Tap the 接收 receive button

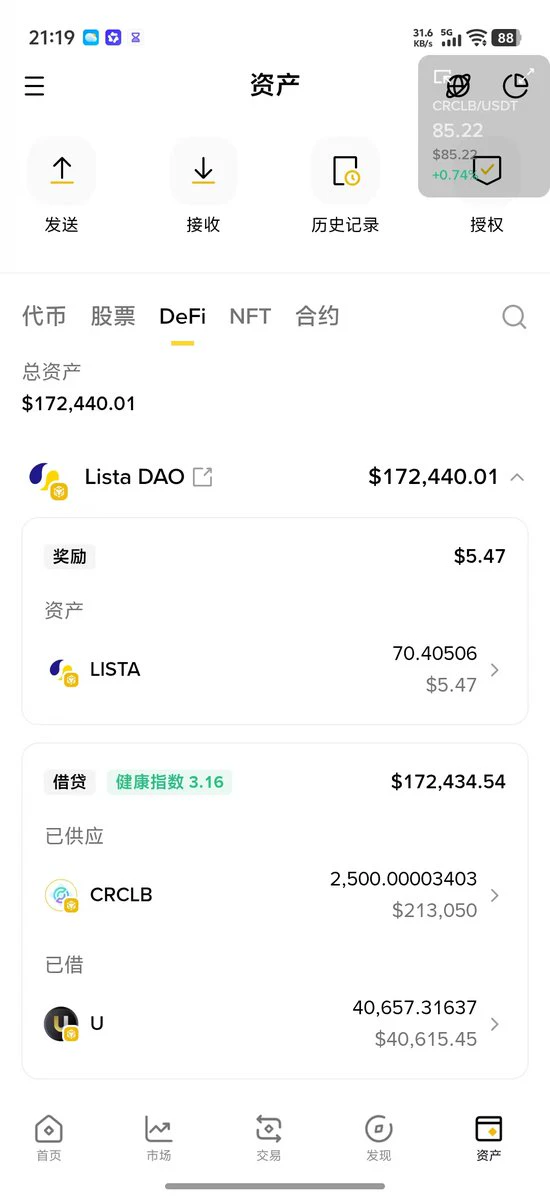point(203,187)
